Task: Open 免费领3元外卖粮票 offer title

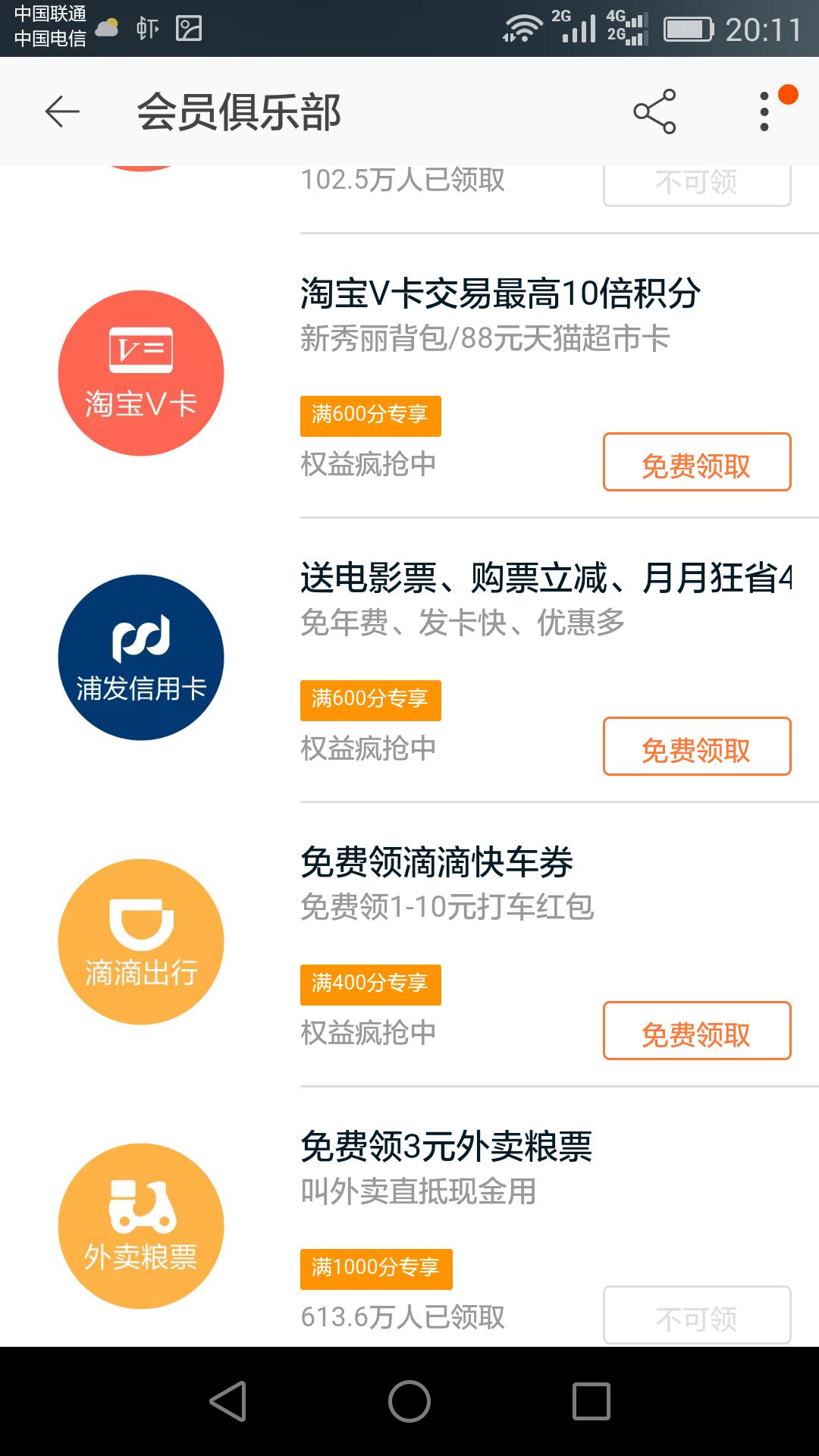Action: [x=447, y=1147]
